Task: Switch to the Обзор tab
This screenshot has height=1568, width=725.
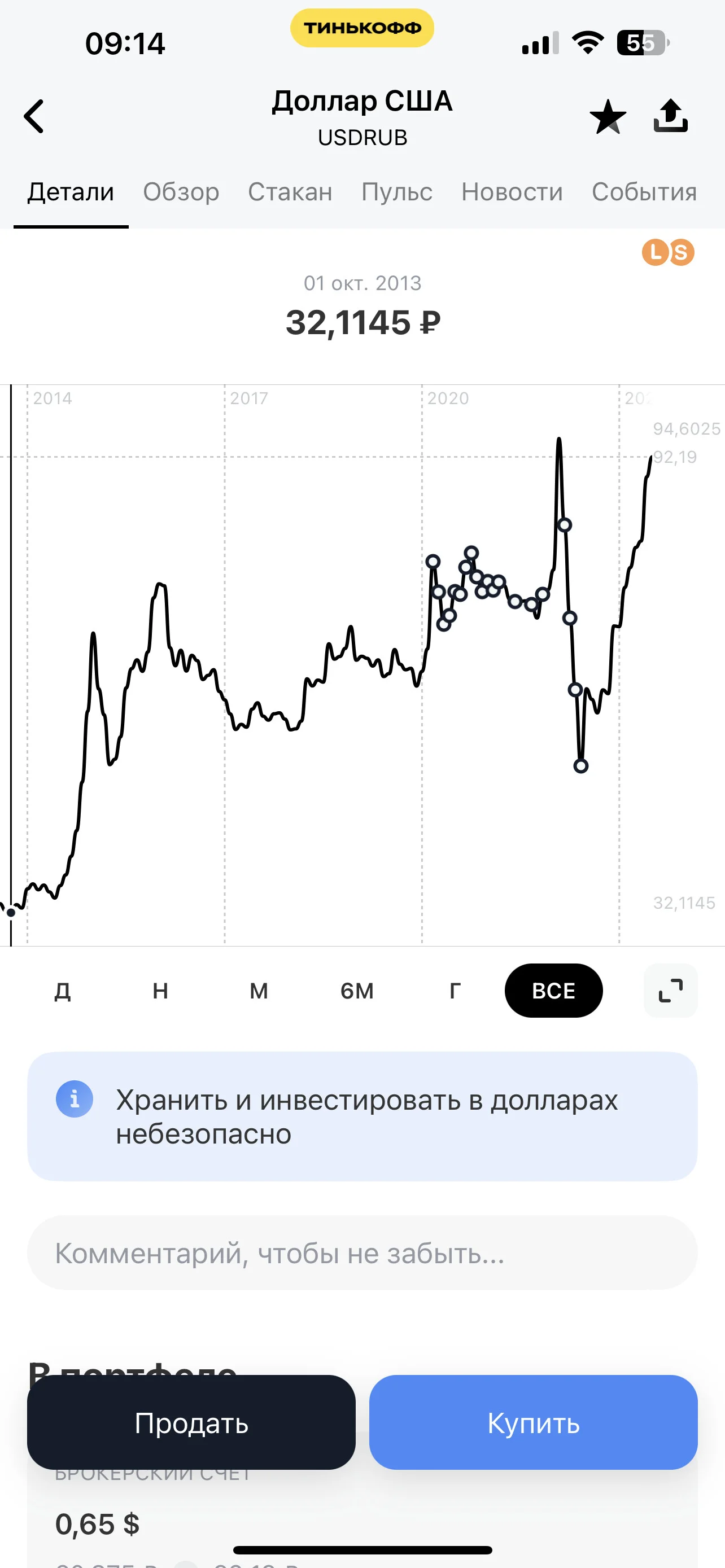Action: click(181, 192)
